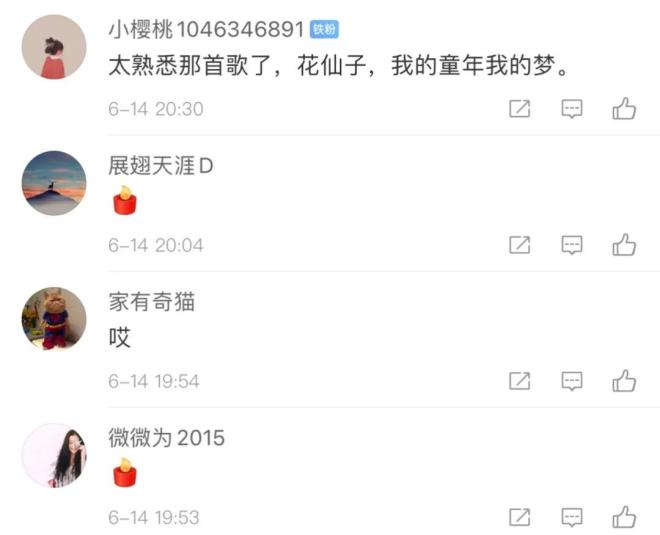The height and width of the screenshot is (535, 660).
Task: Open 展翅天涯D's profile avatar
Action: coord(54,183)
